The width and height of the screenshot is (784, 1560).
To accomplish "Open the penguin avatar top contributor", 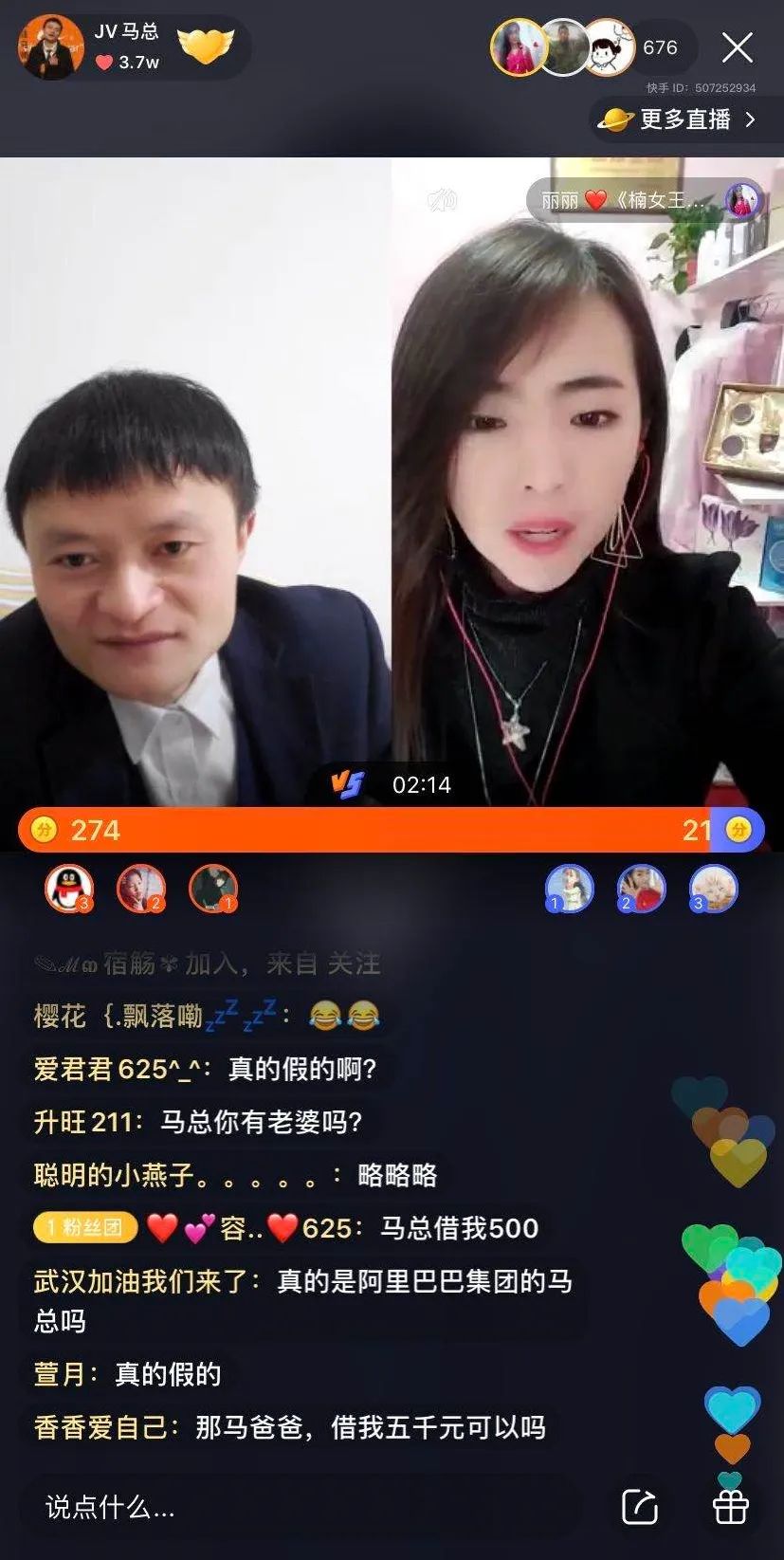I will click(x=69, y=889).
